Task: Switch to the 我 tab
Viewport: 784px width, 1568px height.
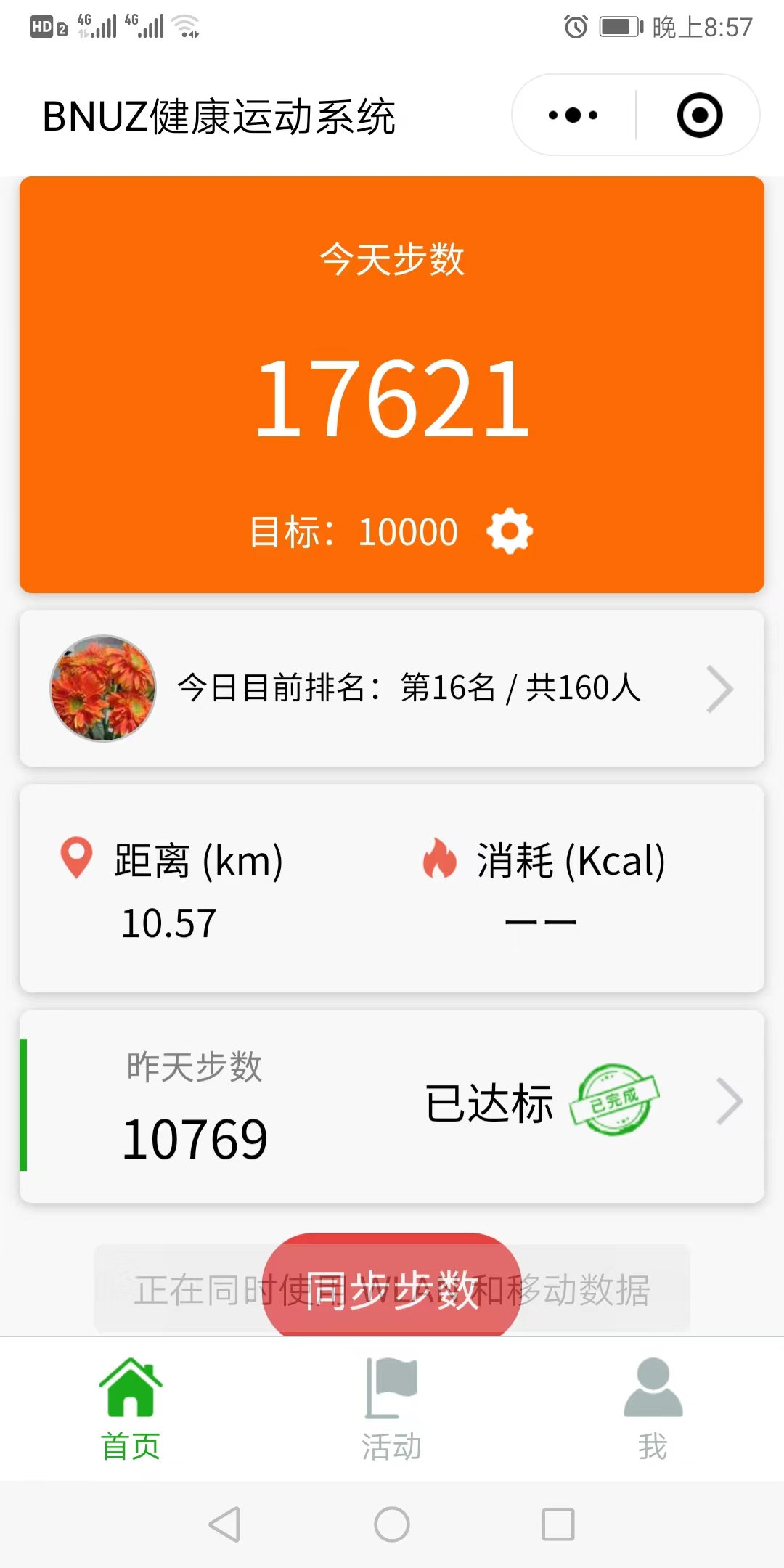Action: tap(653, 1408)
